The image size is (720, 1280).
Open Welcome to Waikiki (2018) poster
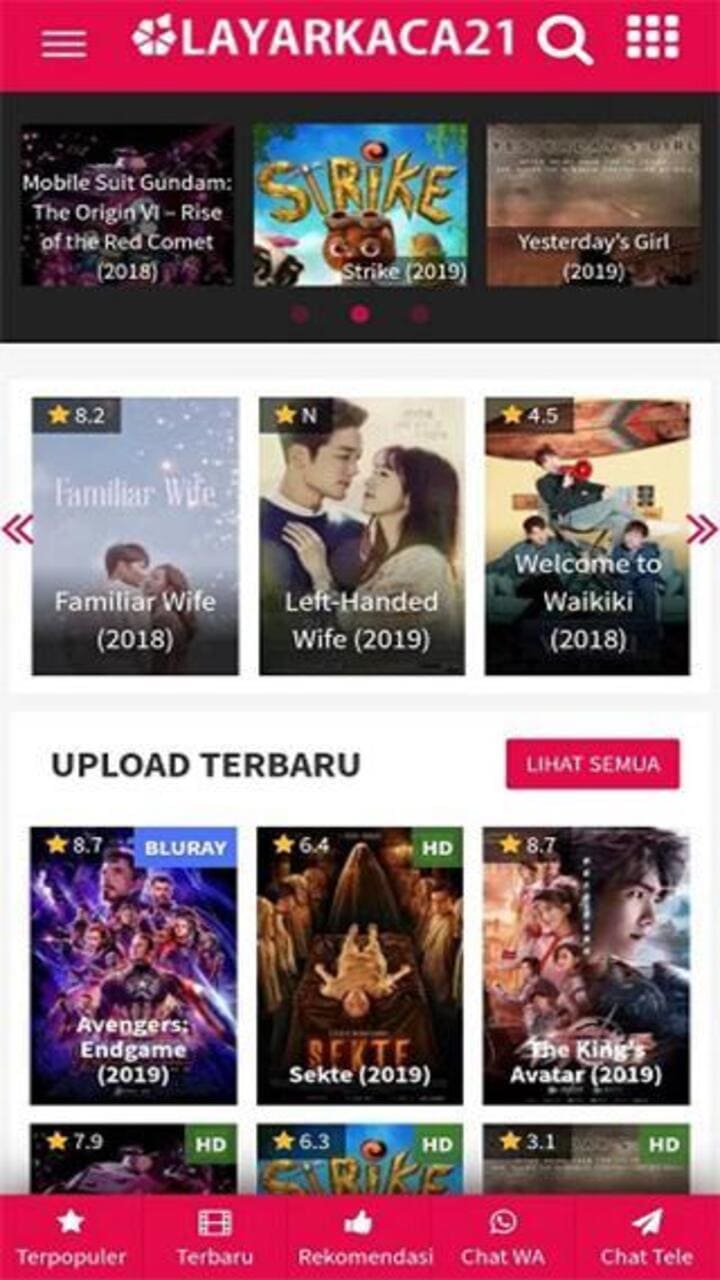[588, 536]
